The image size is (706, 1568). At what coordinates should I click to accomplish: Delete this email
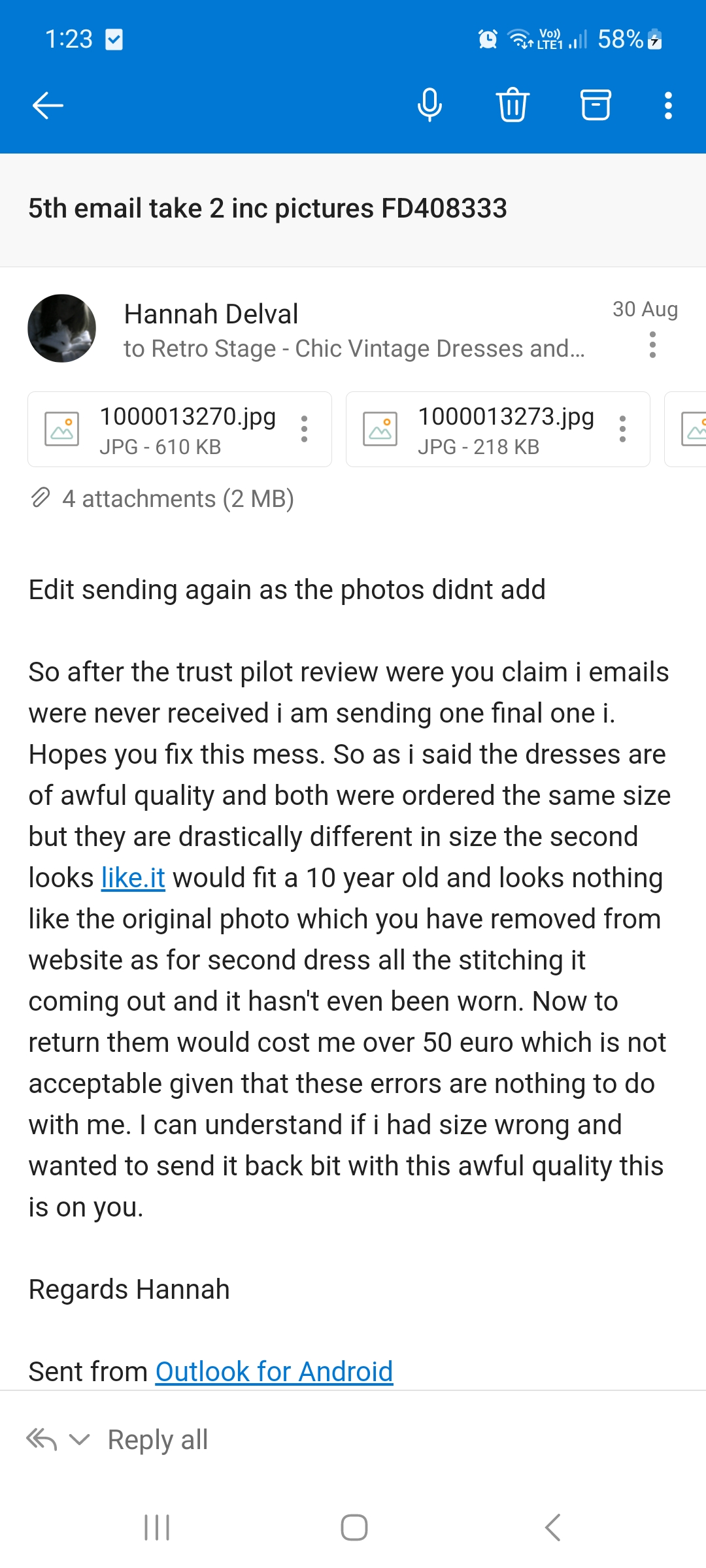(513, 105)
